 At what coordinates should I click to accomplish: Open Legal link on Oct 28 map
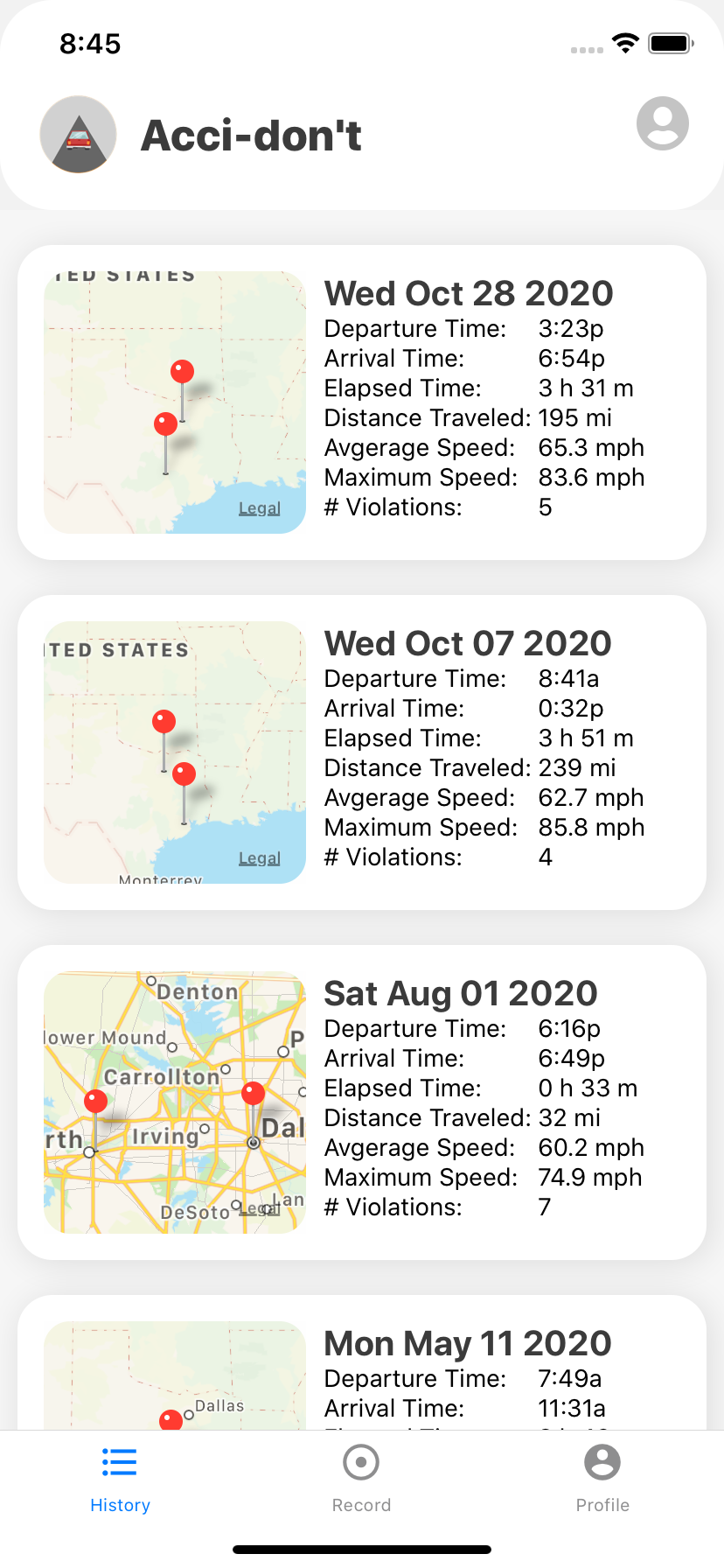click(260, 508)
